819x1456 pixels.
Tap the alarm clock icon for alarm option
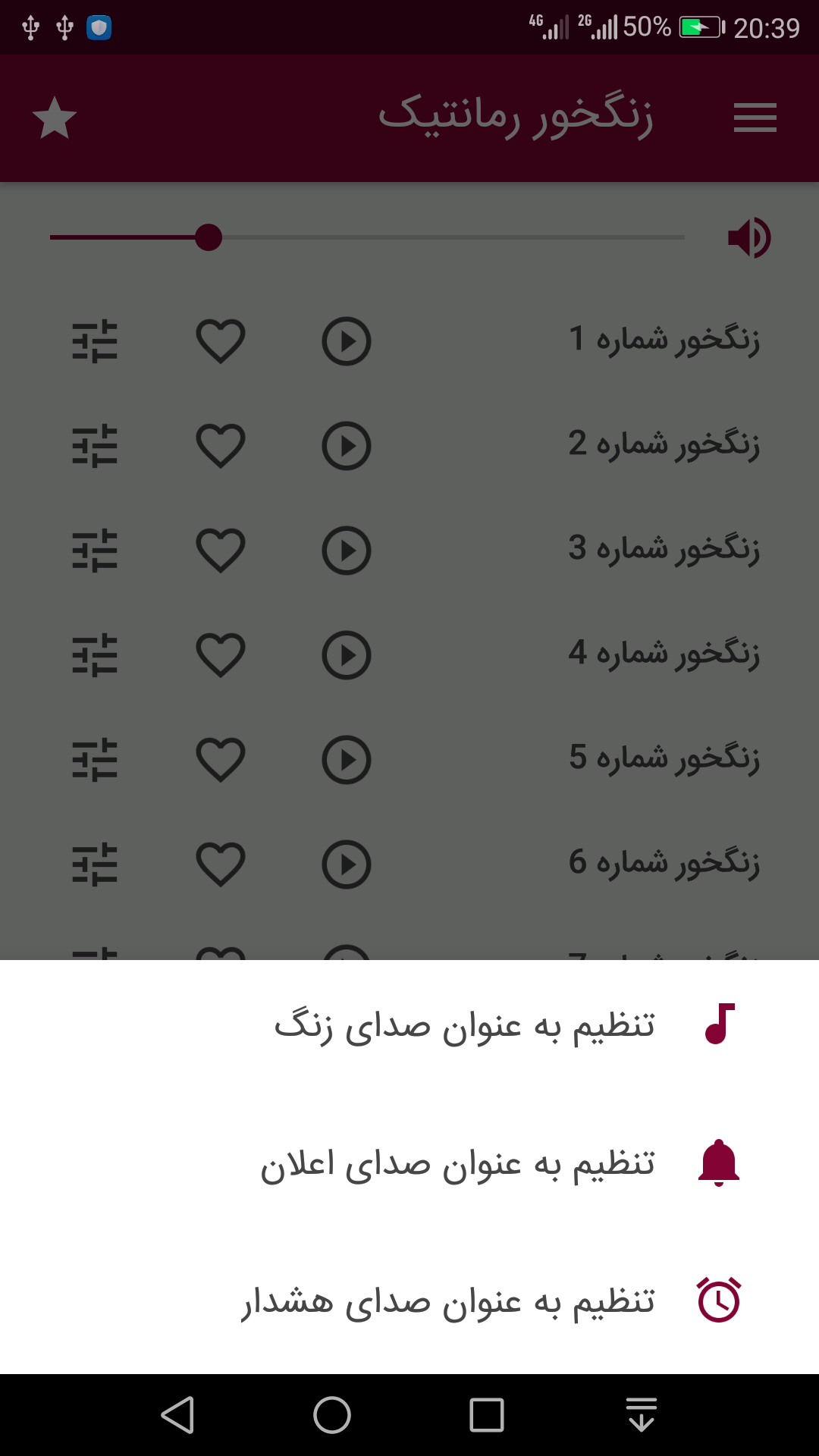click(x=719, y=1301)
